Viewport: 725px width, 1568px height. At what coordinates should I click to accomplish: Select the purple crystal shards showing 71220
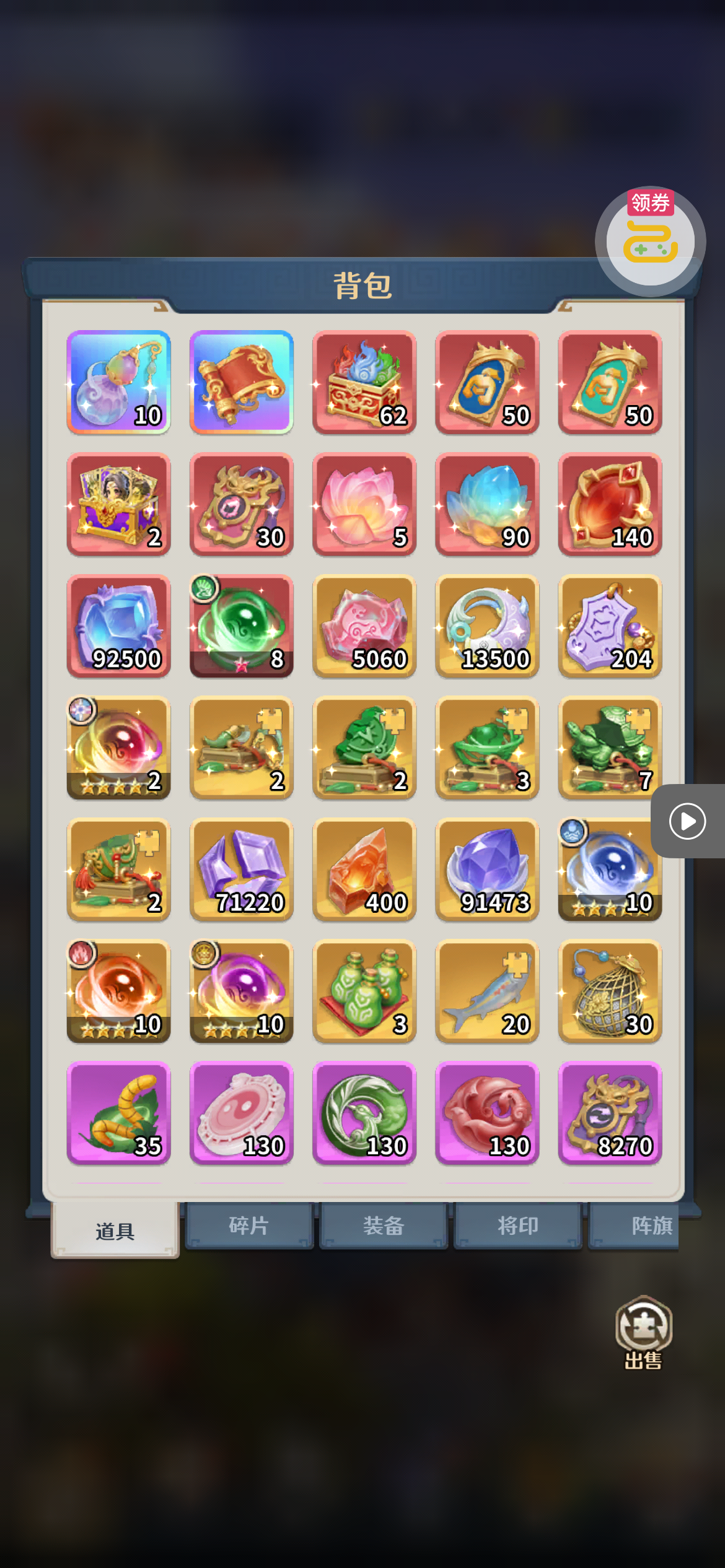click(241, 869)
